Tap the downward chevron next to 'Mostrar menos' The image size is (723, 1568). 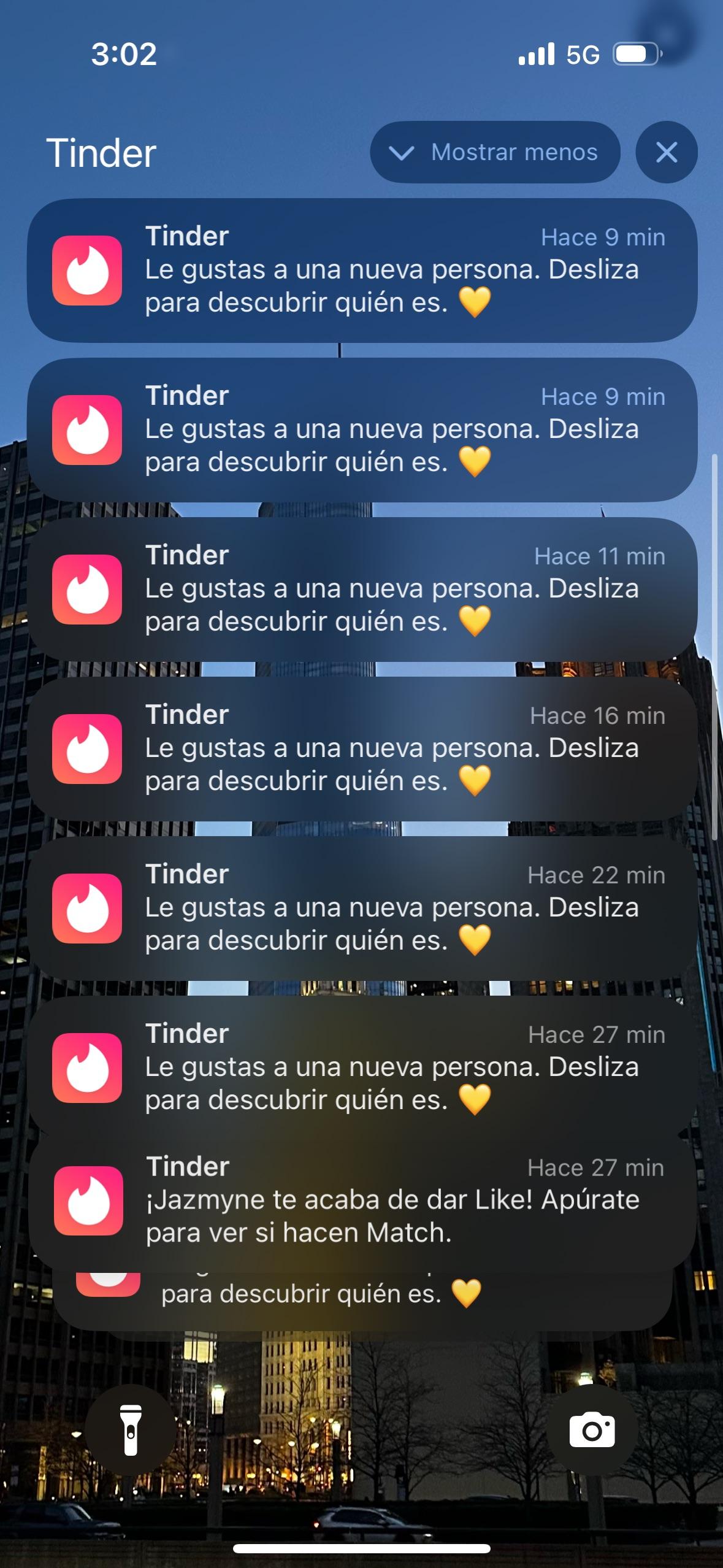402,153
